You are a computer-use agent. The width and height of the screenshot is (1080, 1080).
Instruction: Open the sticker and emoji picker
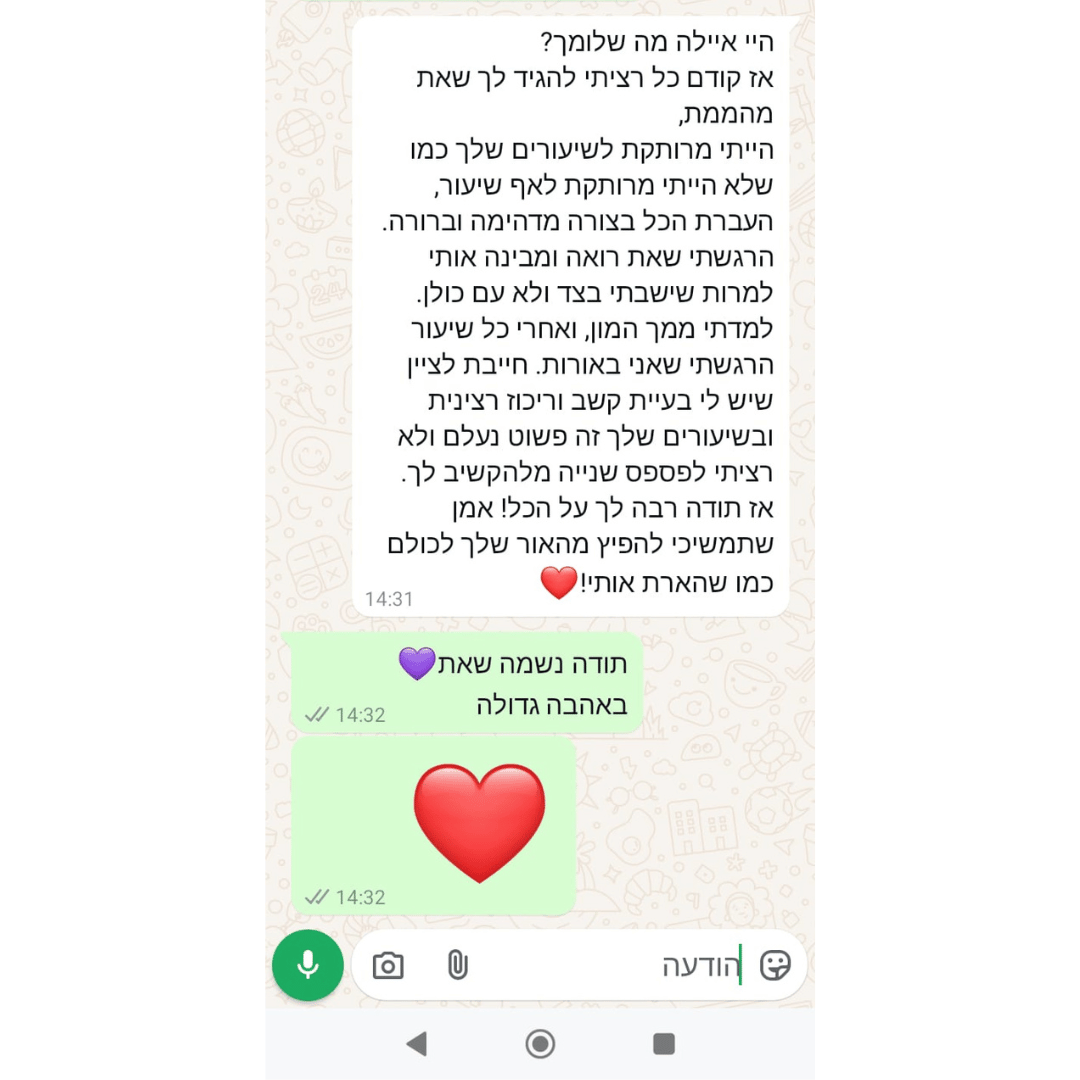click(775, 966)
